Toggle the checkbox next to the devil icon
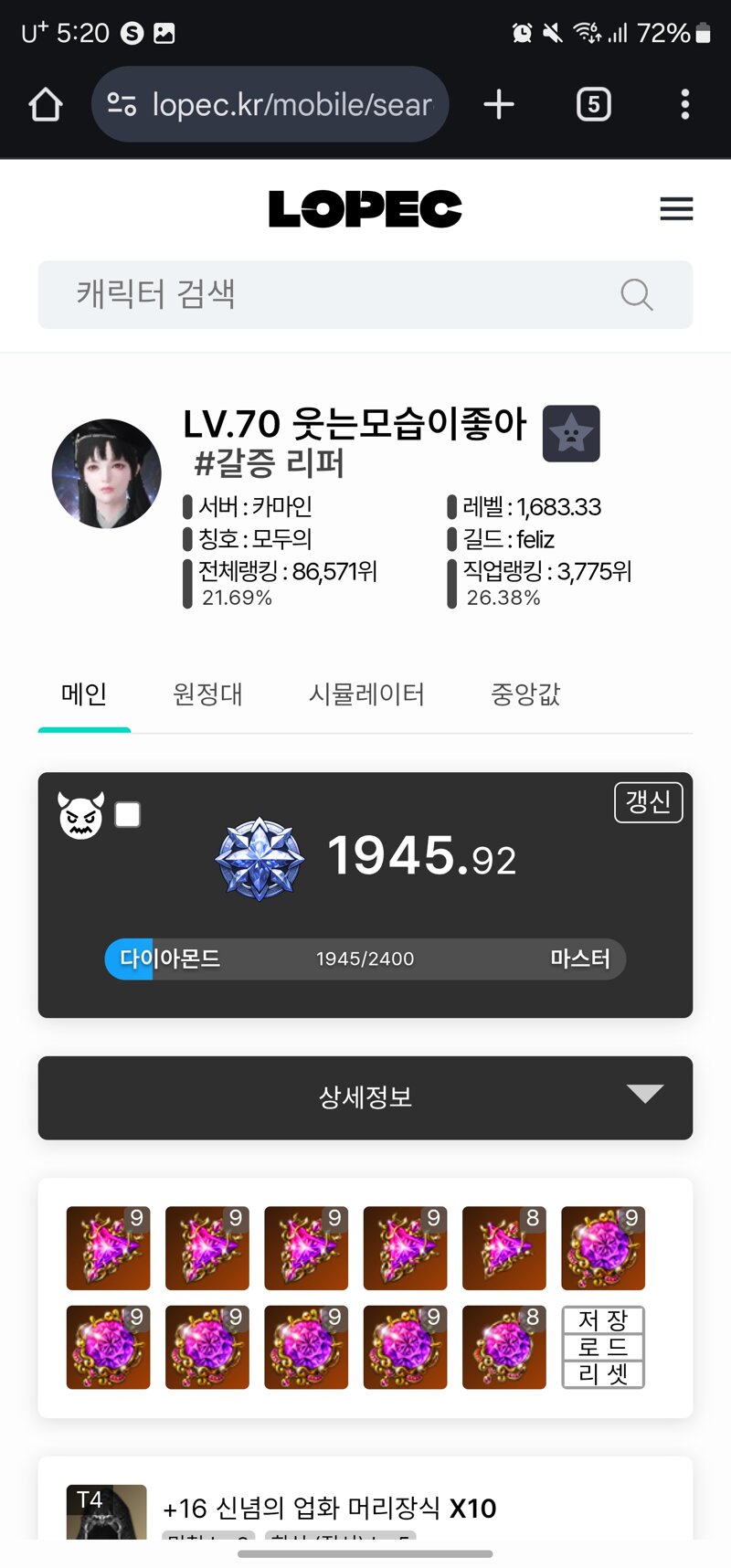Screen dimensions: 731x1568 pyautogui.click(x=128, y=814)
